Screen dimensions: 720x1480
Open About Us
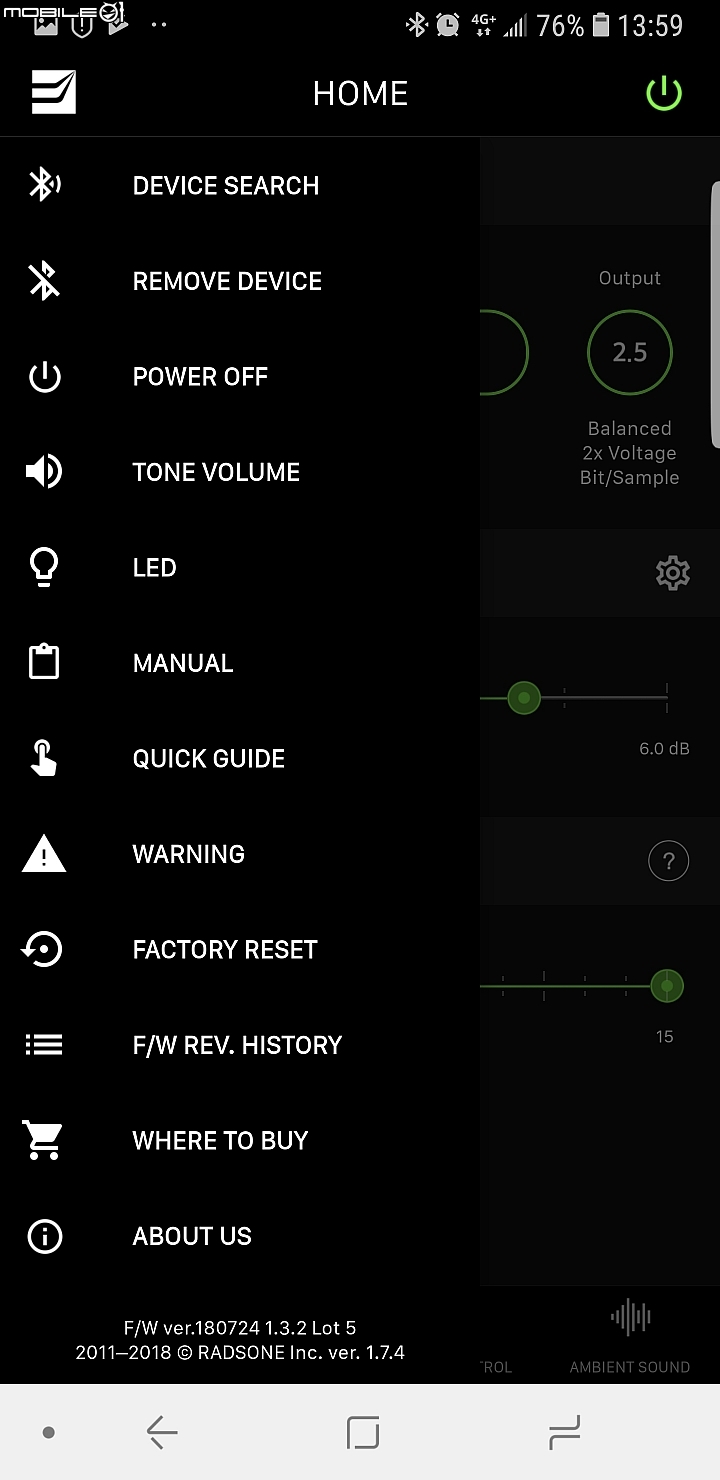192,1236
